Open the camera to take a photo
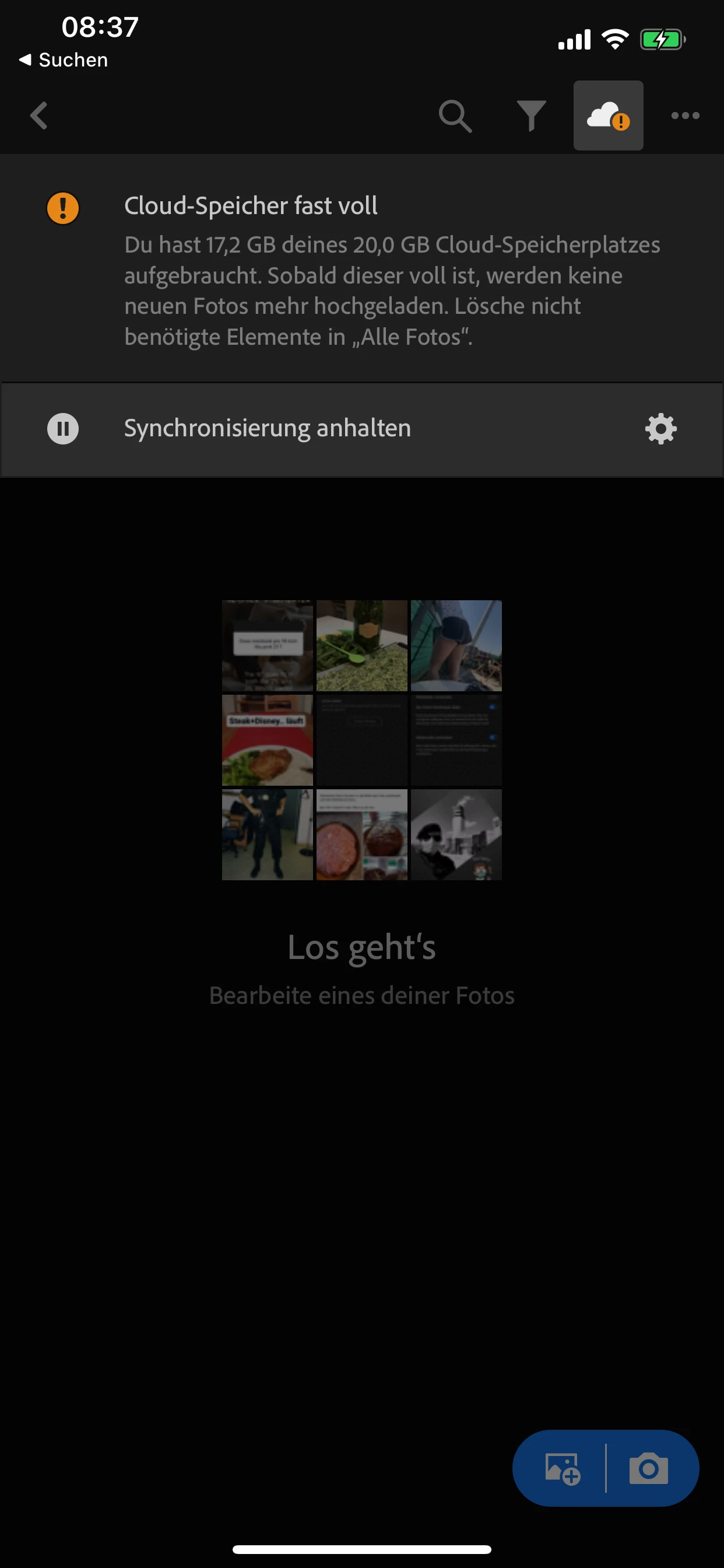 tap(649, 1468)
